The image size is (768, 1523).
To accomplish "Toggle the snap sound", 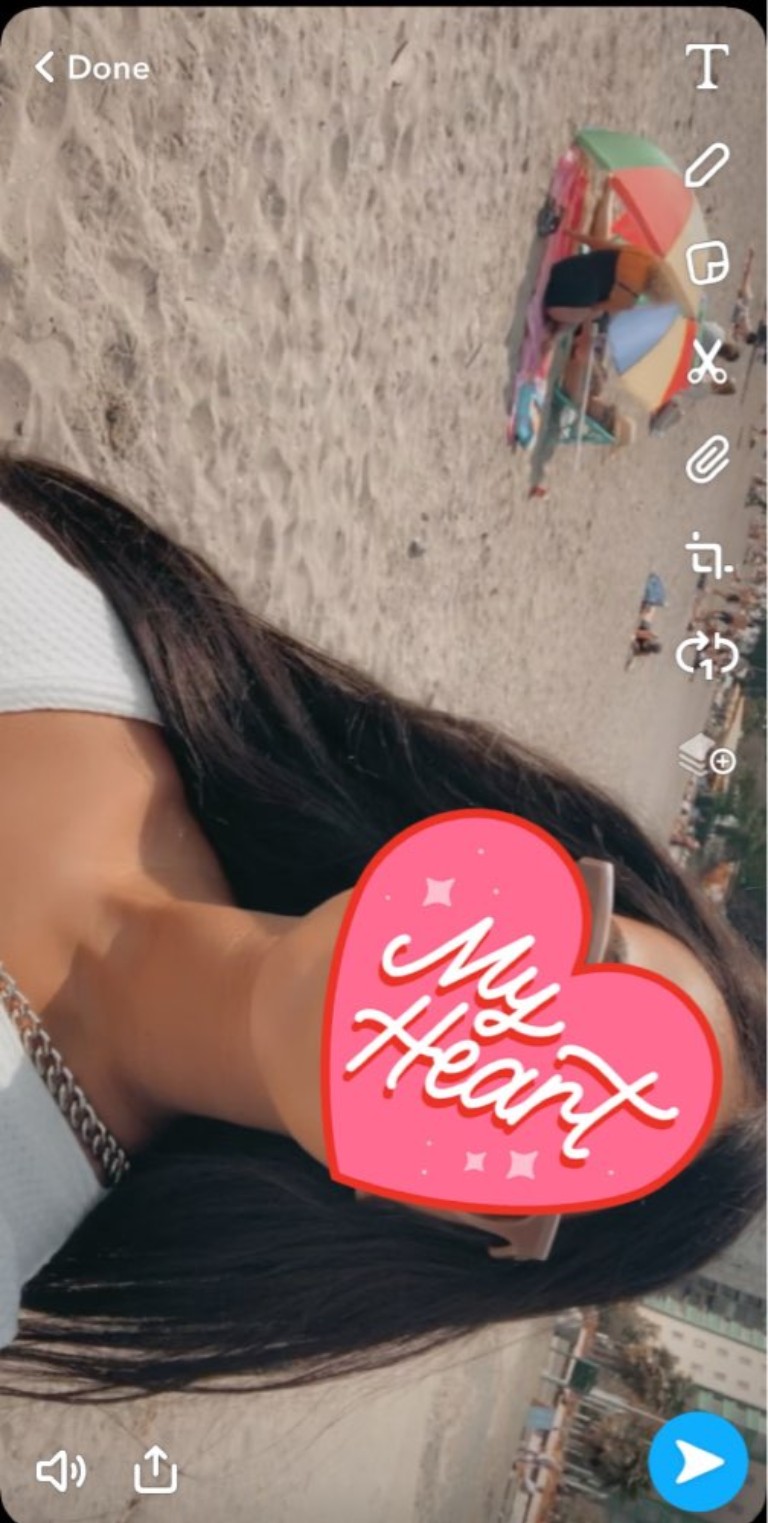I will [x=60, y=1471].
